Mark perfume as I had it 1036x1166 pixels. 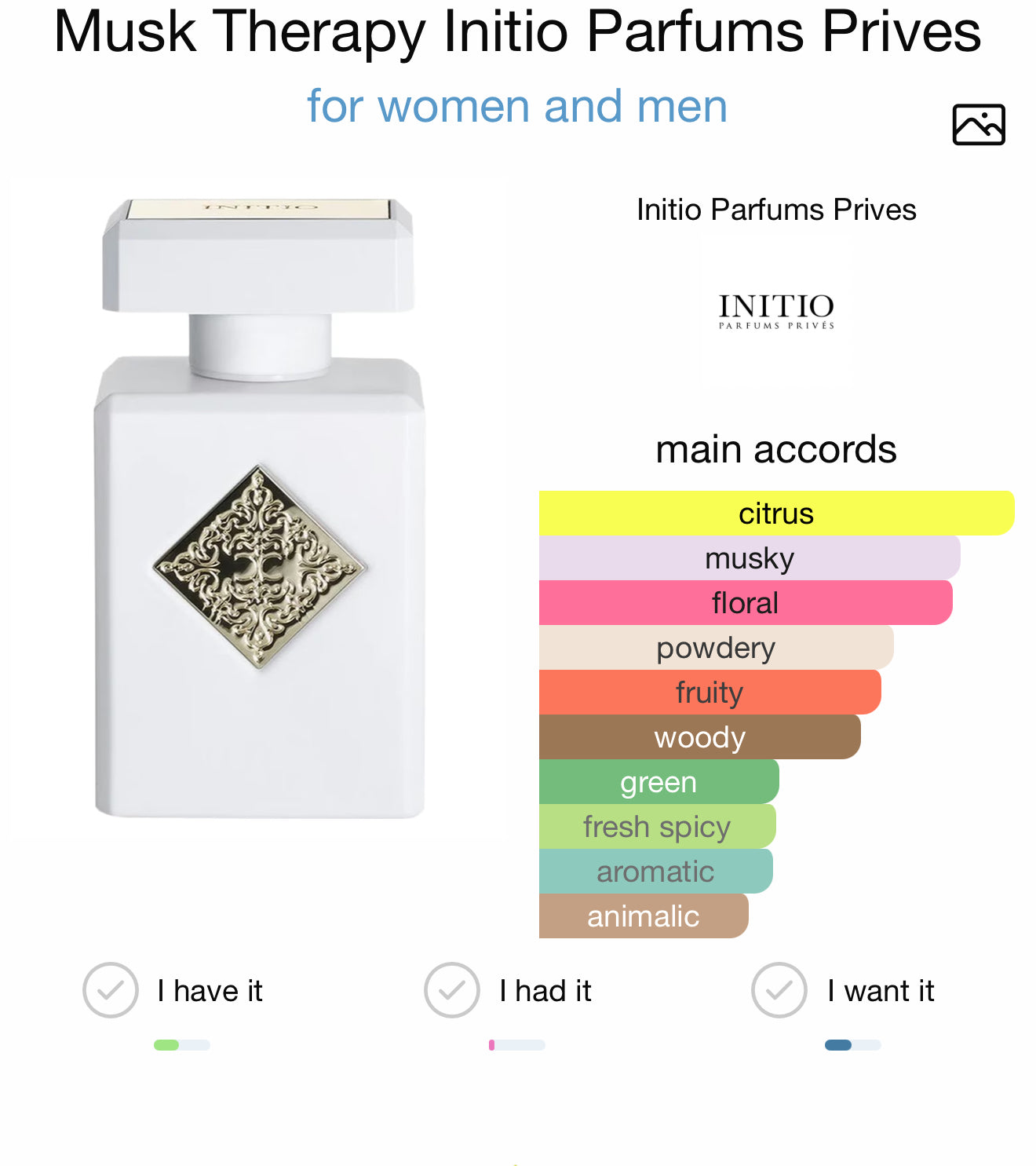tap(452, 990)
